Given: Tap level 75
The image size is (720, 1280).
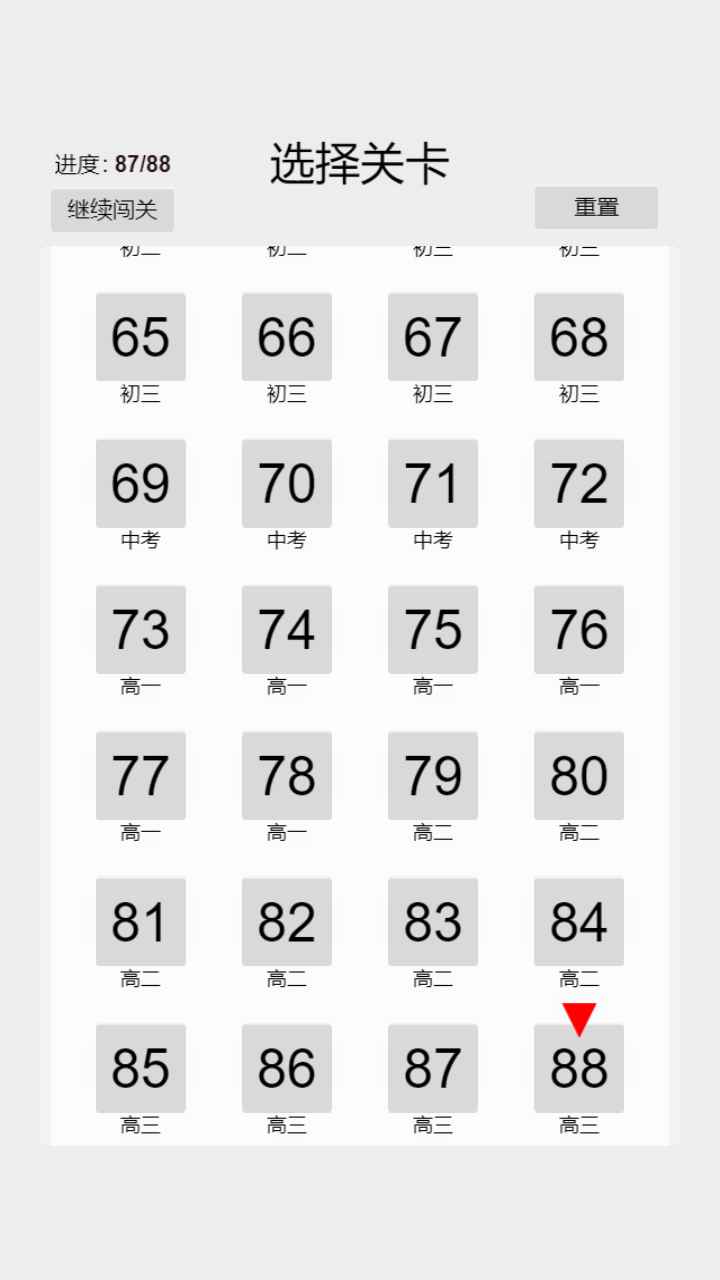Looking at the screenshot, I should [432, 629].
